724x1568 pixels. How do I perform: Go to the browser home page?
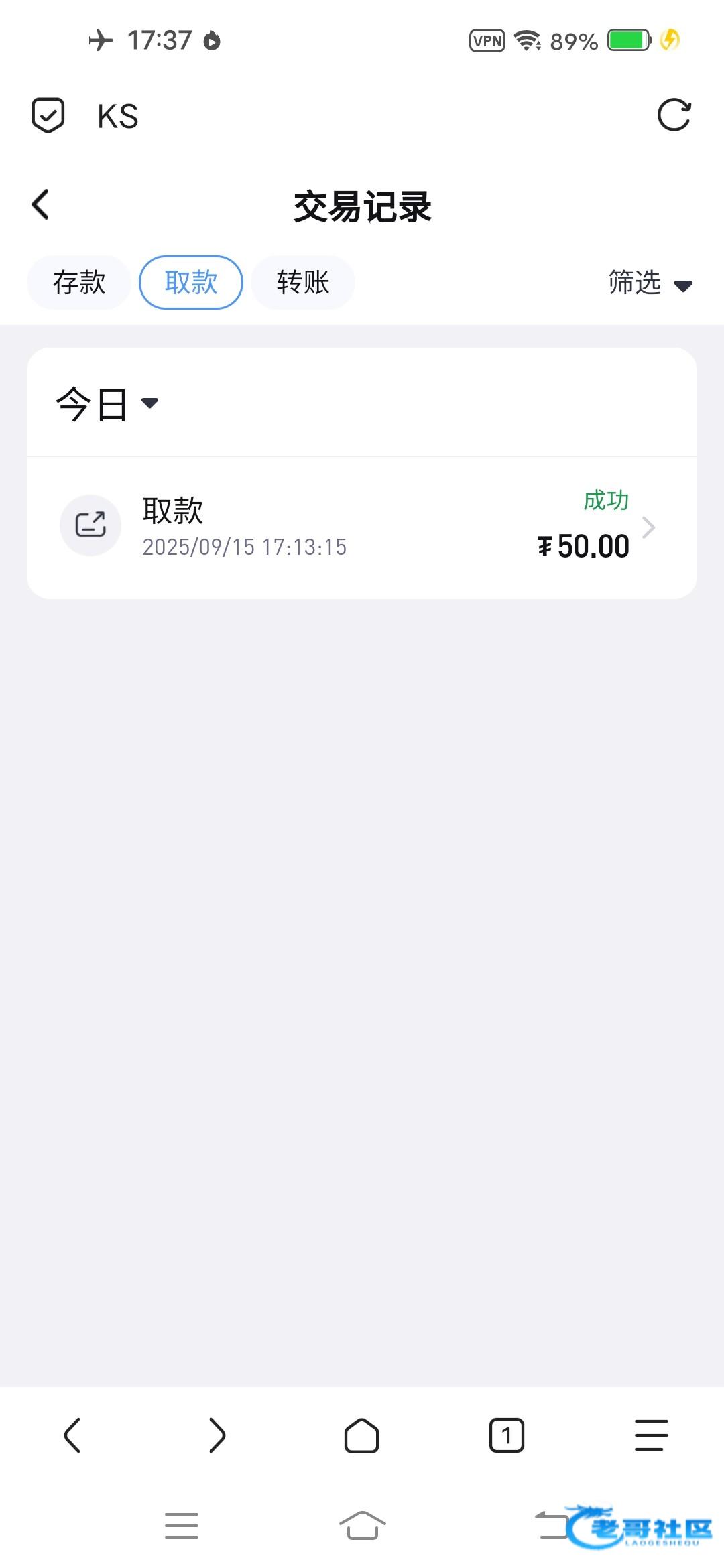pyautogui.click(x=362, y=1435)
